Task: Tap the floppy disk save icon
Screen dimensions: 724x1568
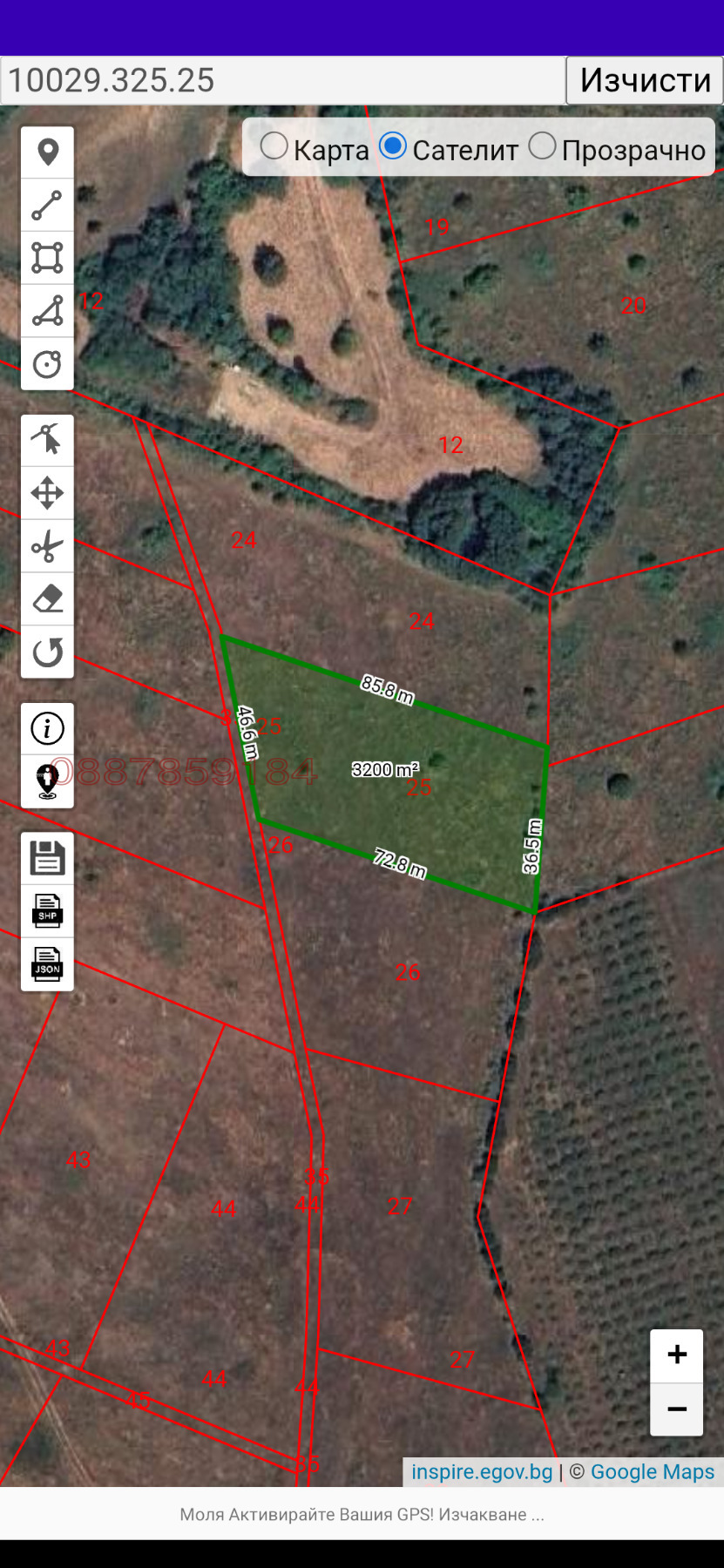Action: tap(47, 858)
